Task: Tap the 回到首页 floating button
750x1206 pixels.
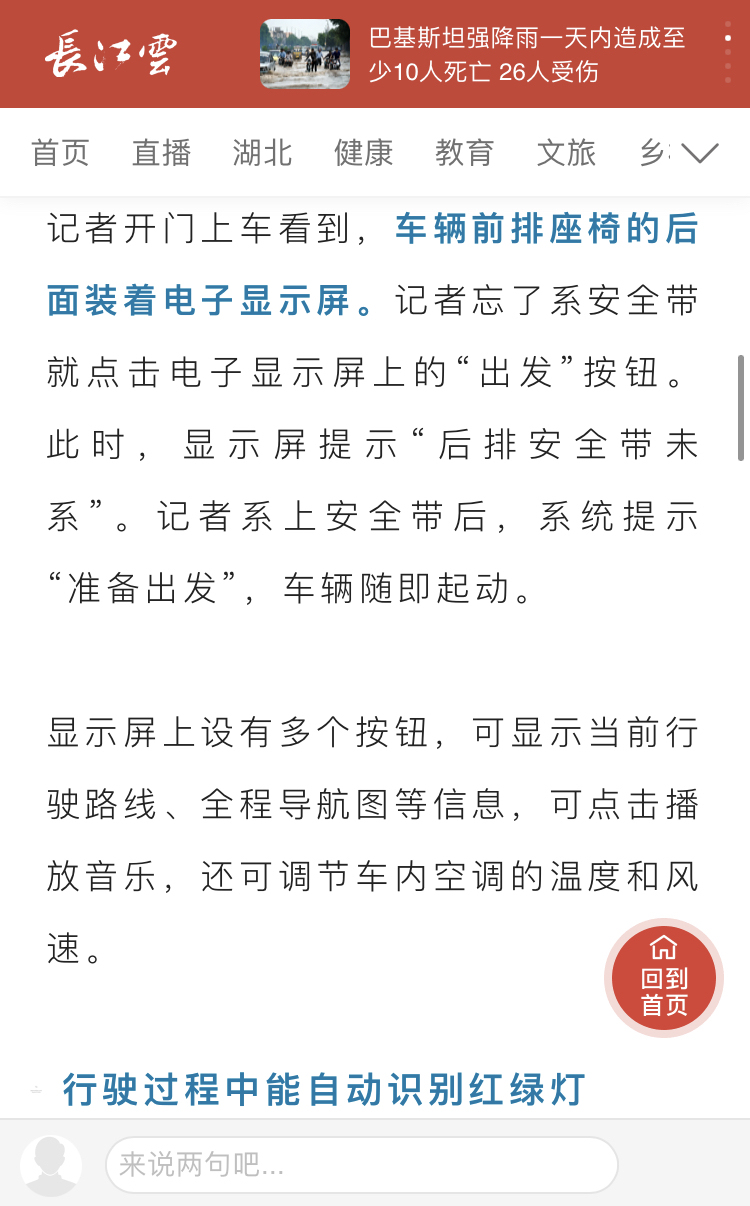Action: (664, 977)
